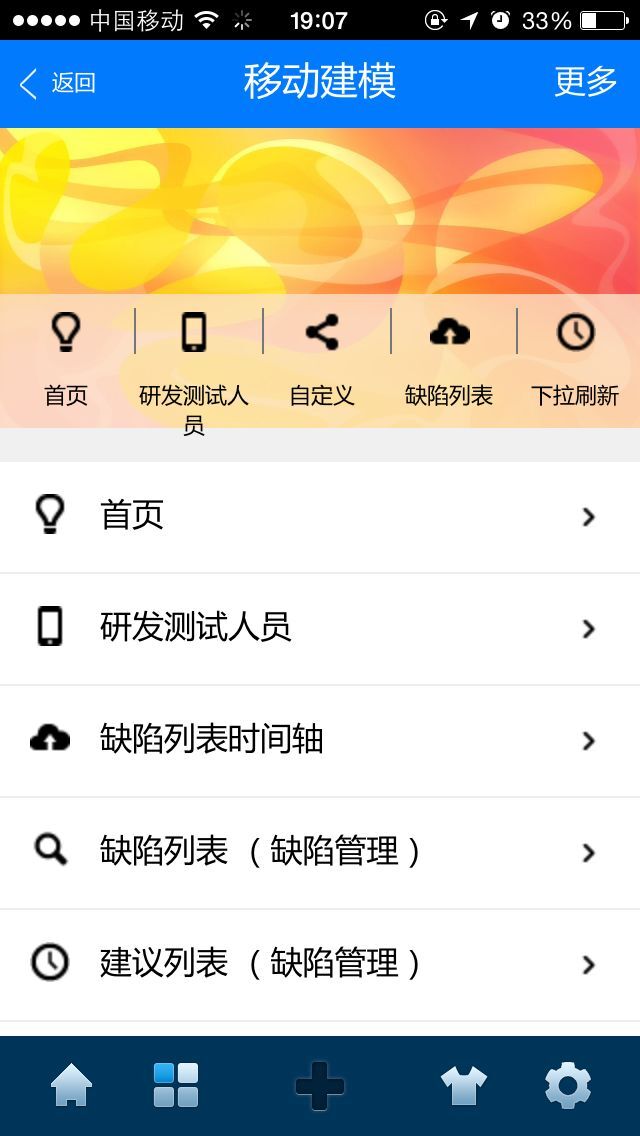
Task: Open the 更多 menu
Action: click(x=586, y=82)
